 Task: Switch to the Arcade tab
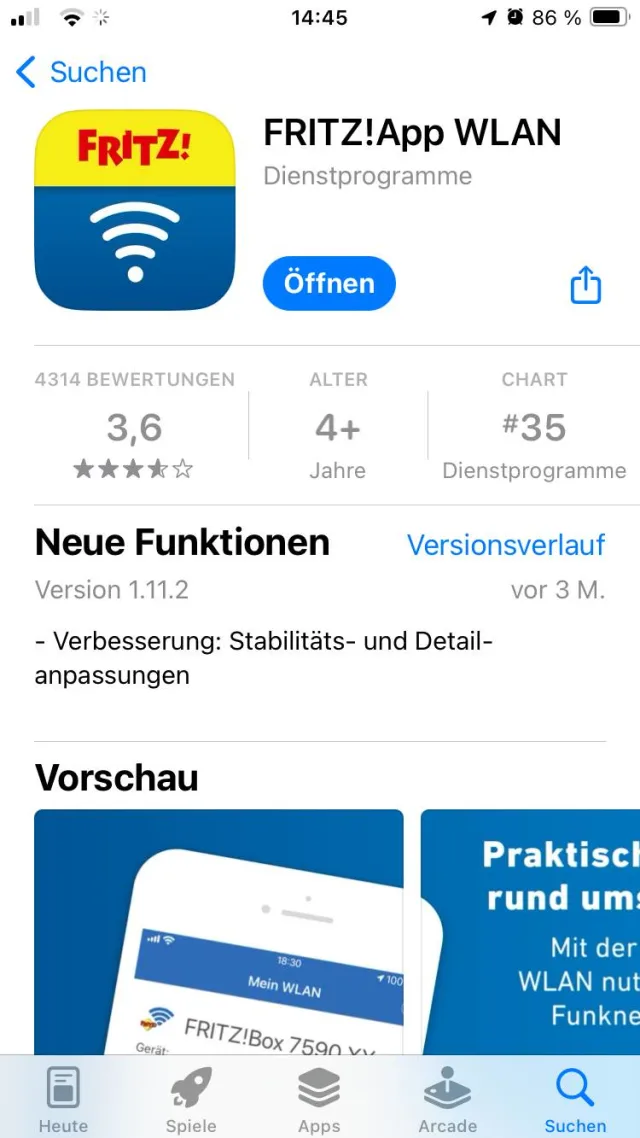(447, 1098)
